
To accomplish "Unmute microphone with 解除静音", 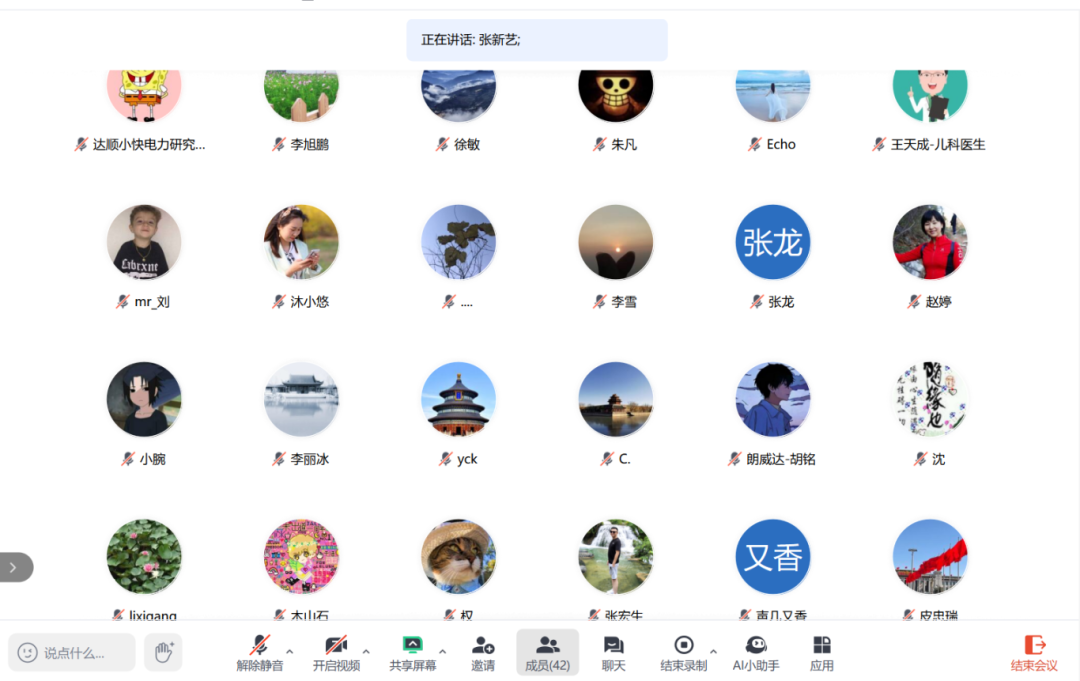I will (x=259, y=653).
